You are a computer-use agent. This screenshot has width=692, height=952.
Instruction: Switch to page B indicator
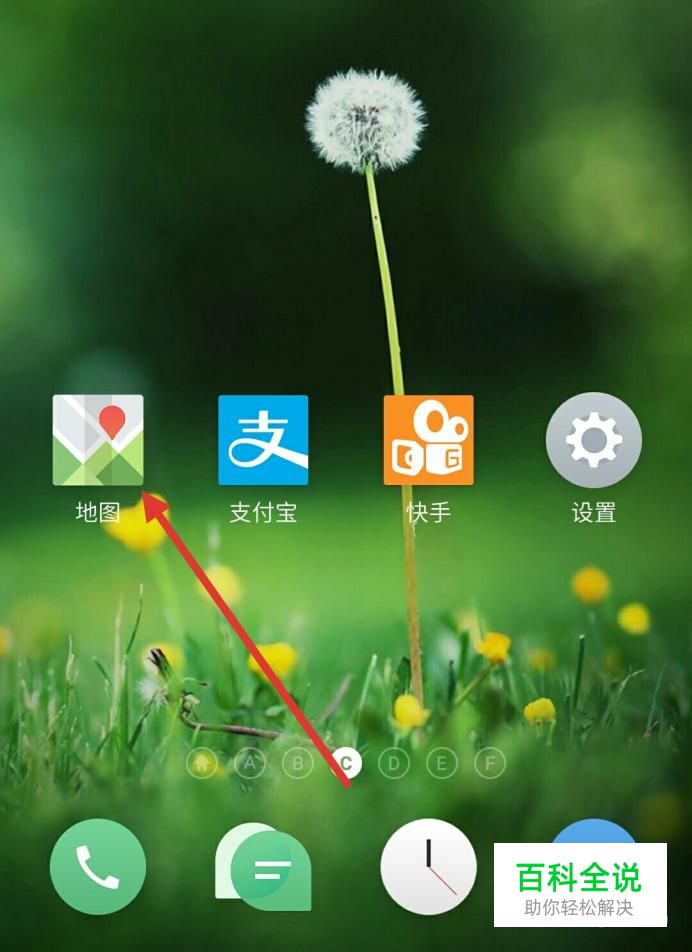tap(298, 764)
